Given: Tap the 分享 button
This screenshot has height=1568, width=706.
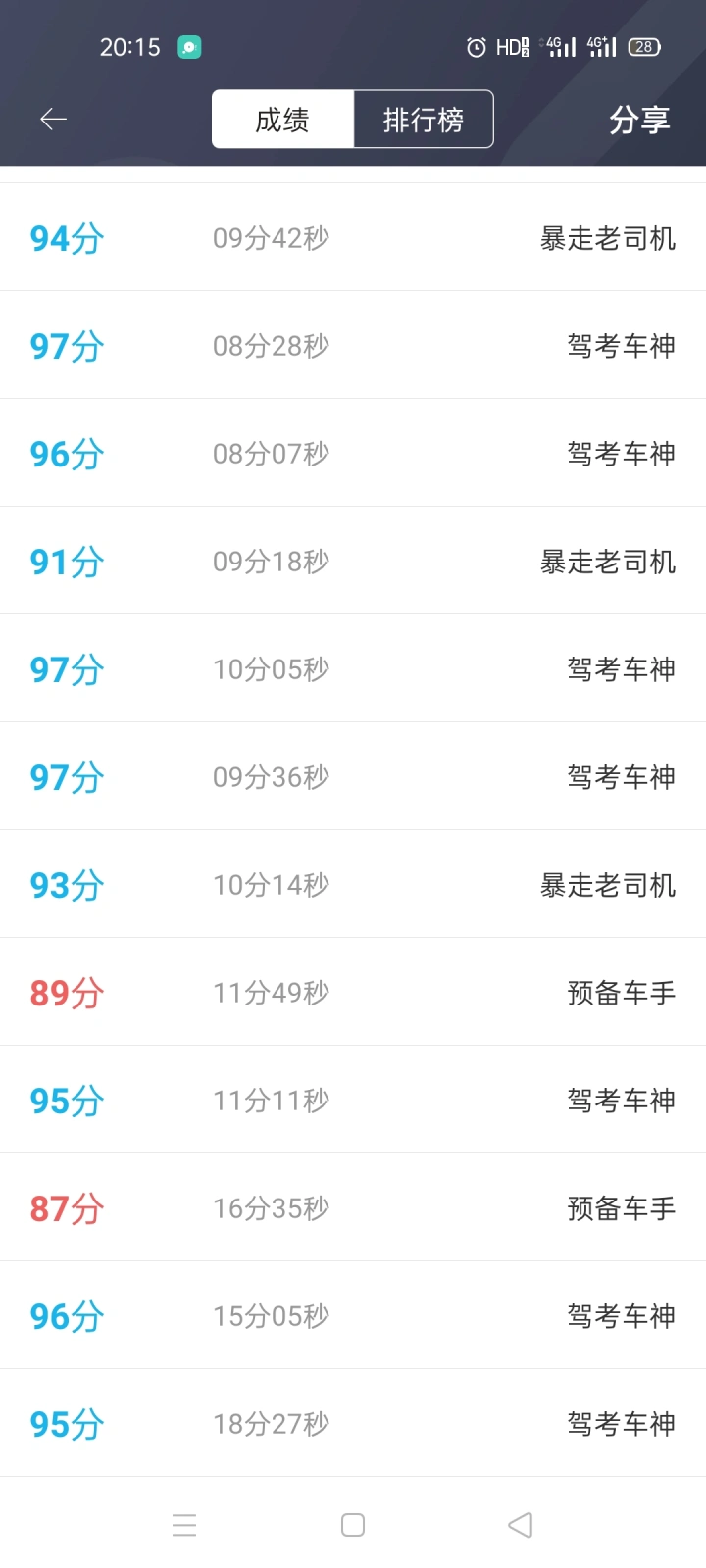Looking at the screenshot, I should coord(639,120).
